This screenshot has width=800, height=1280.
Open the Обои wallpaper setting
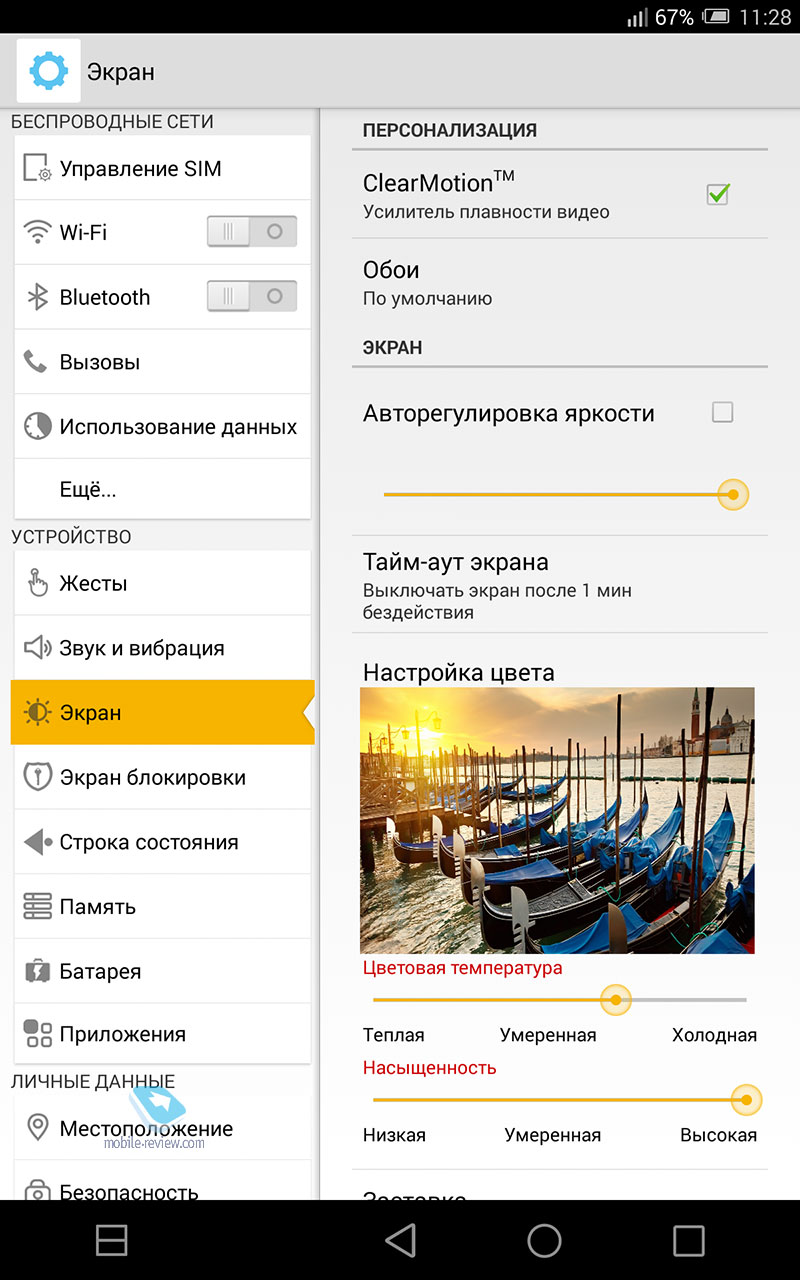(x=560, y=281)
